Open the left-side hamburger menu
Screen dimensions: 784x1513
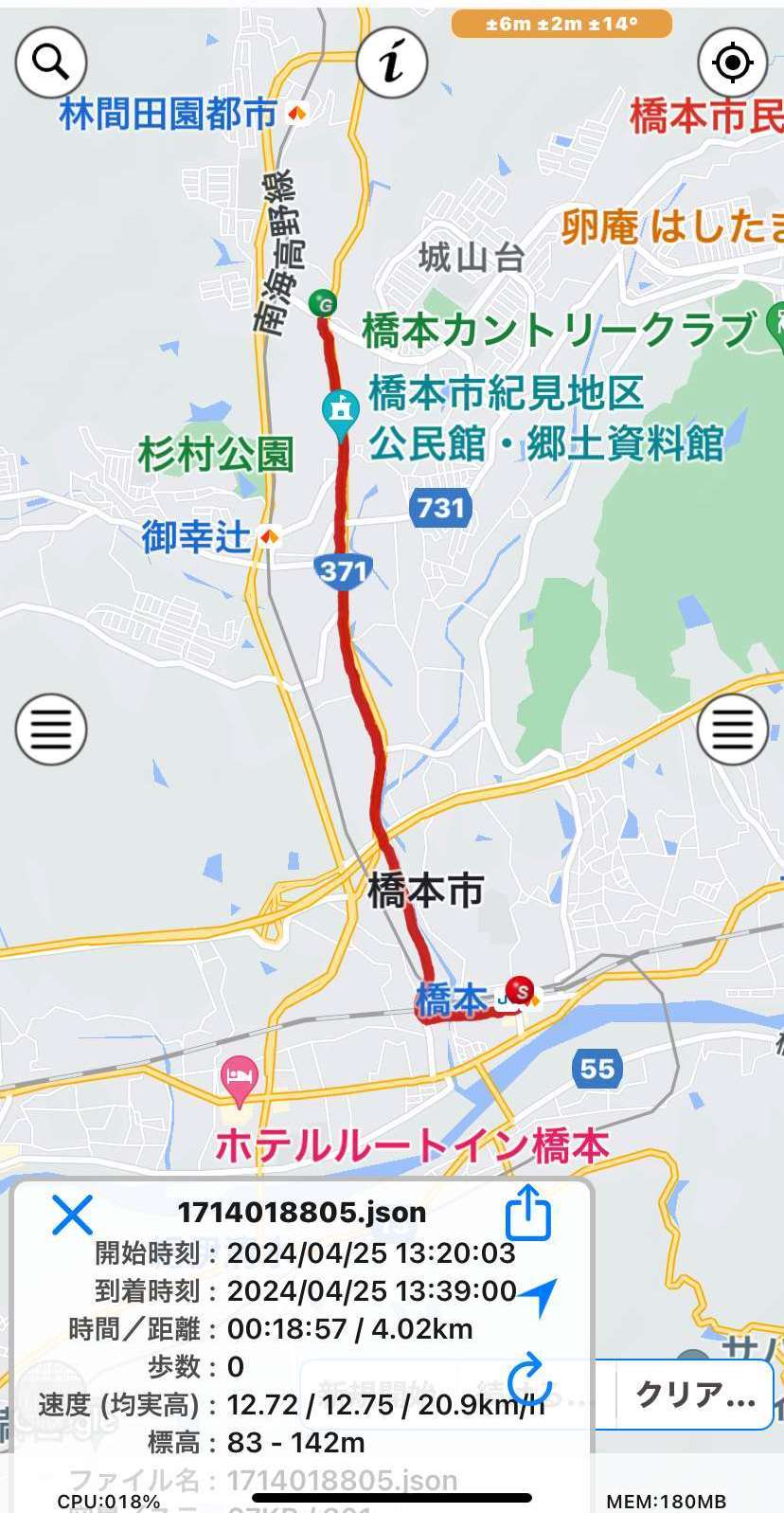[51, 729]
